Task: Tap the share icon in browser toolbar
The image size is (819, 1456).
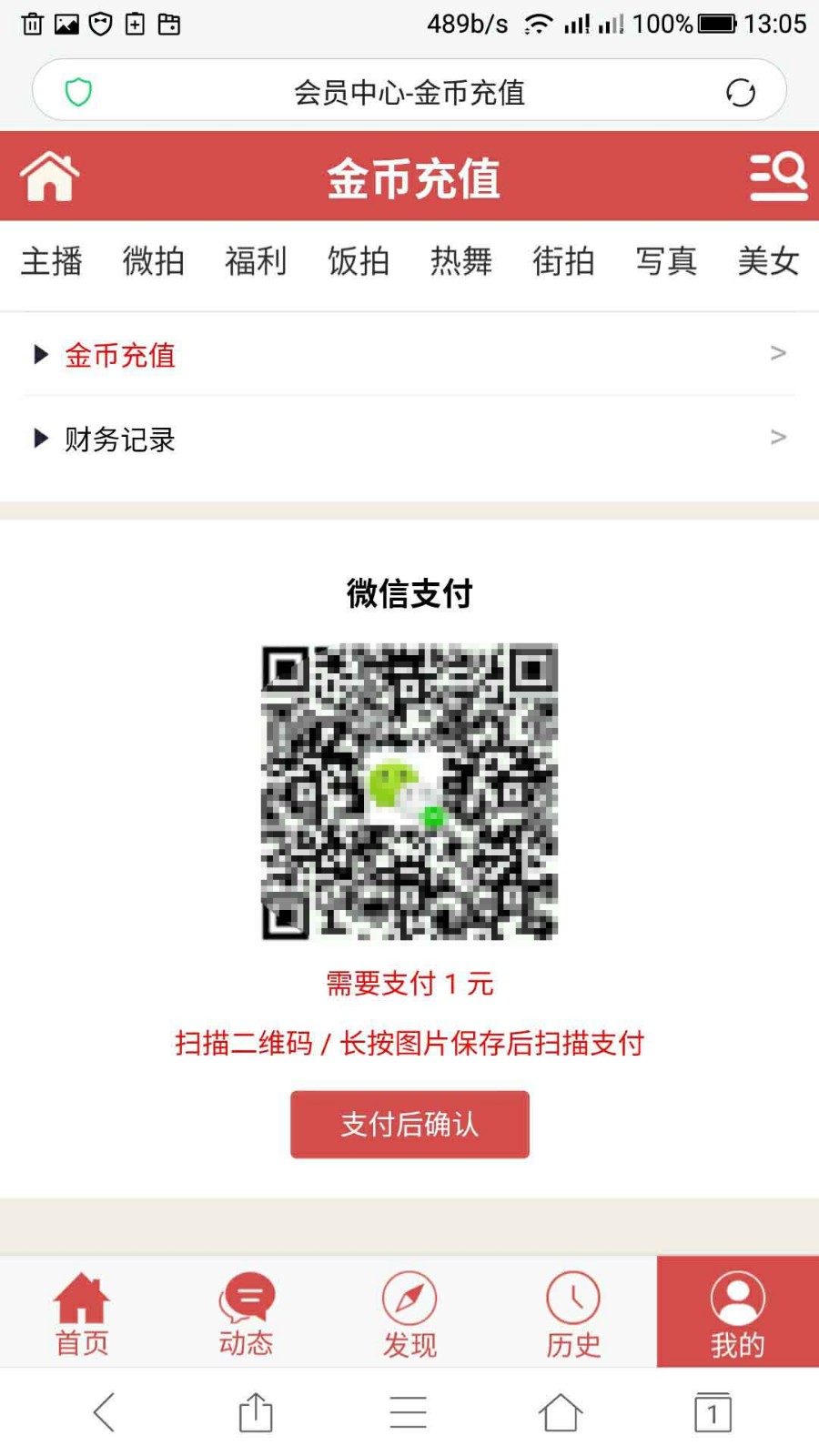Action: coord(256,1412)
